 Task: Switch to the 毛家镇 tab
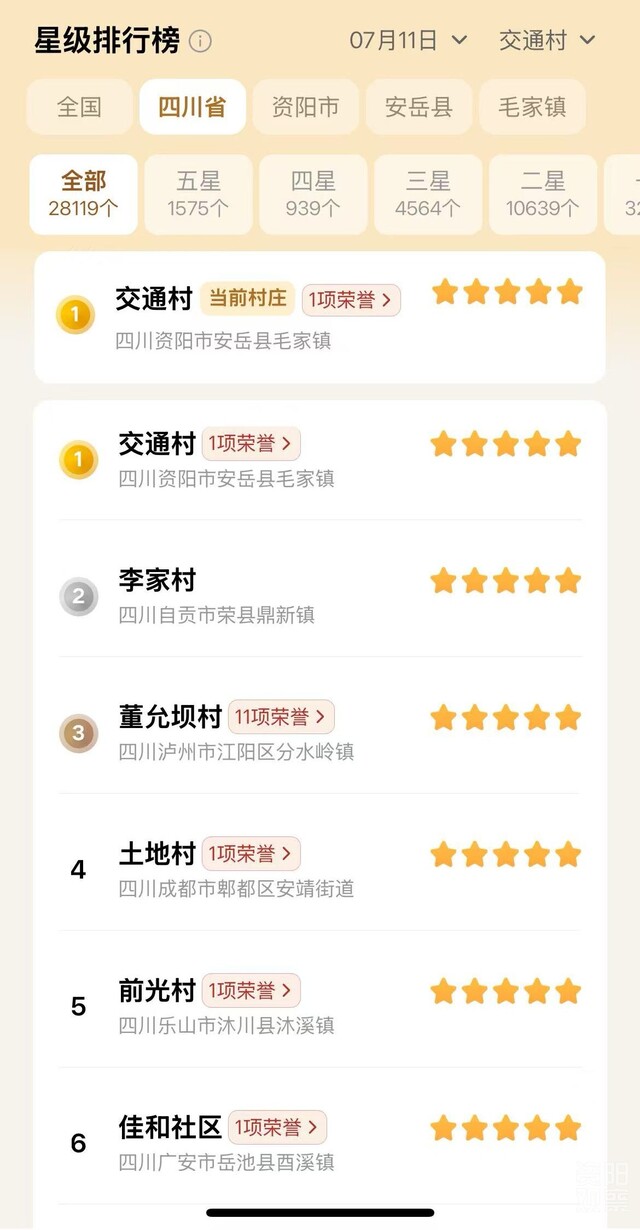532,107
